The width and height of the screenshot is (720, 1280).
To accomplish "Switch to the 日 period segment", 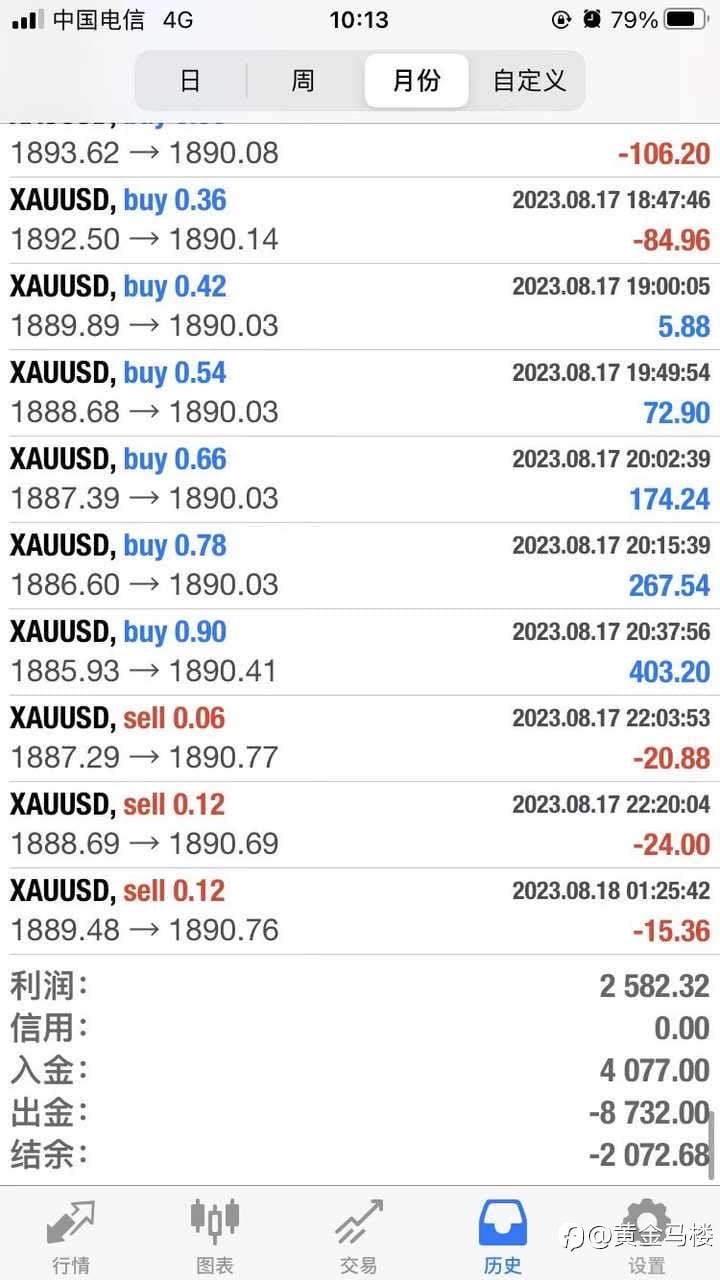I will click(x=191, y=81).
